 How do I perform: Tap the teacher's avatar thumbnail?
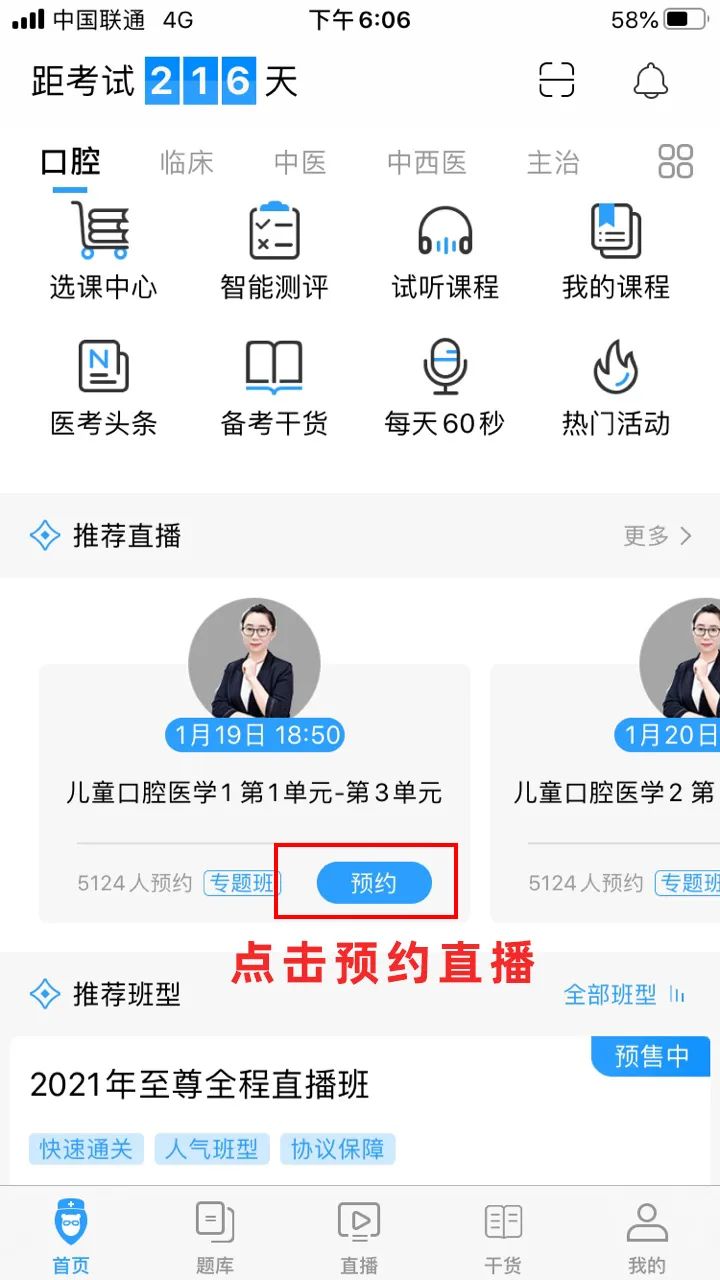254,660
